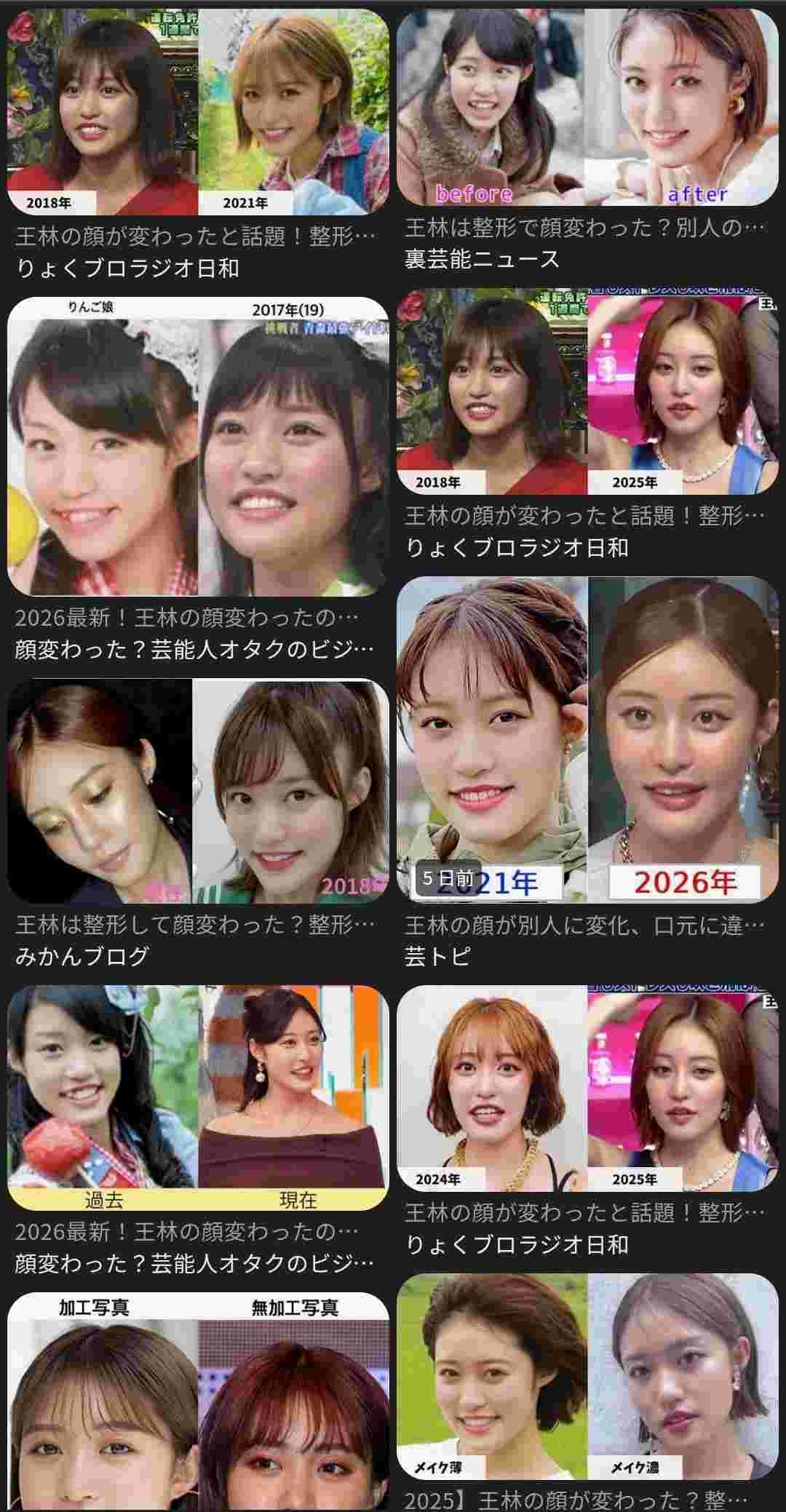This screenshot has width=786, height=1512.
Task: Open the 芸トピ result posted 5日前
Action: pyautogui.click(x=587, y=739)
